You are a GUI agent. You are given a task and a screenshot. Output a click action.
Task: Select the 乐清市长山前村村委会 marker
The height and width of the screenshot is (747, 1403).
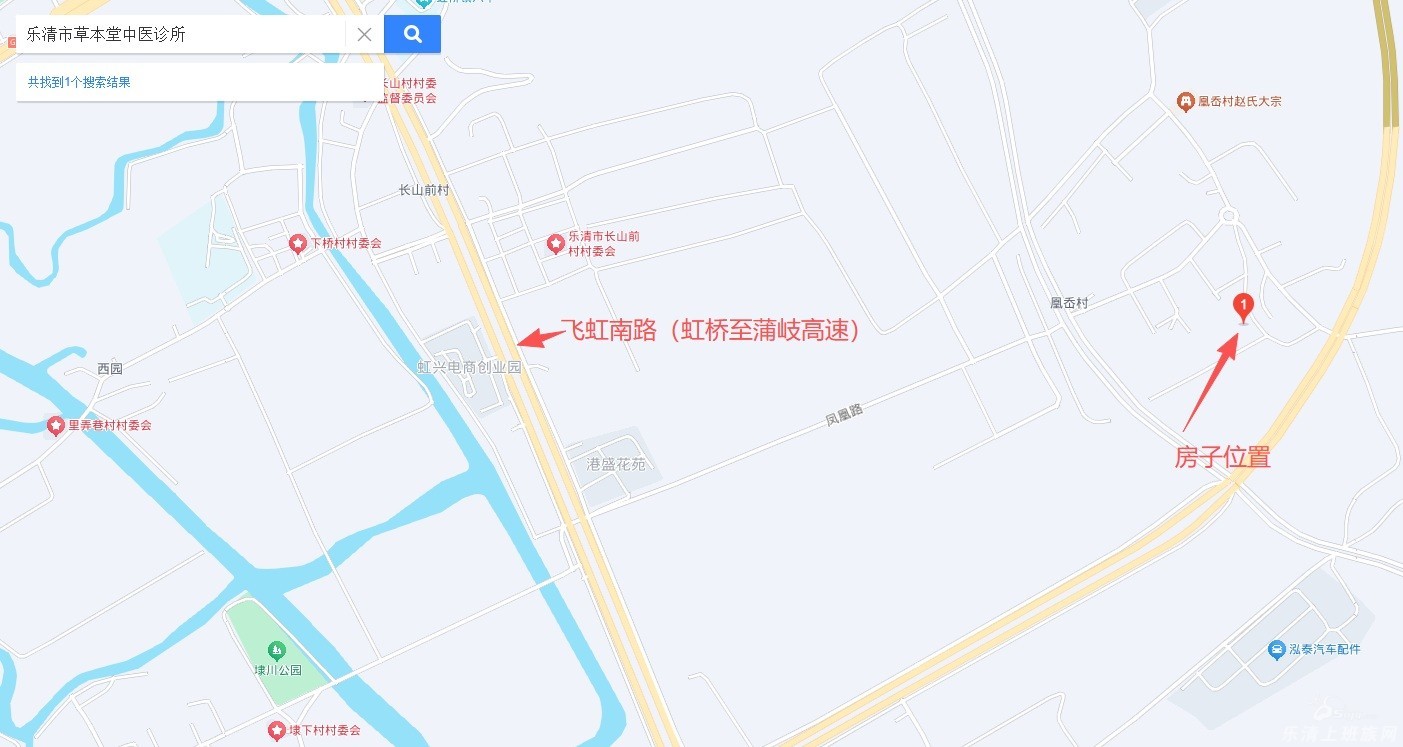[x=556, y=243]
